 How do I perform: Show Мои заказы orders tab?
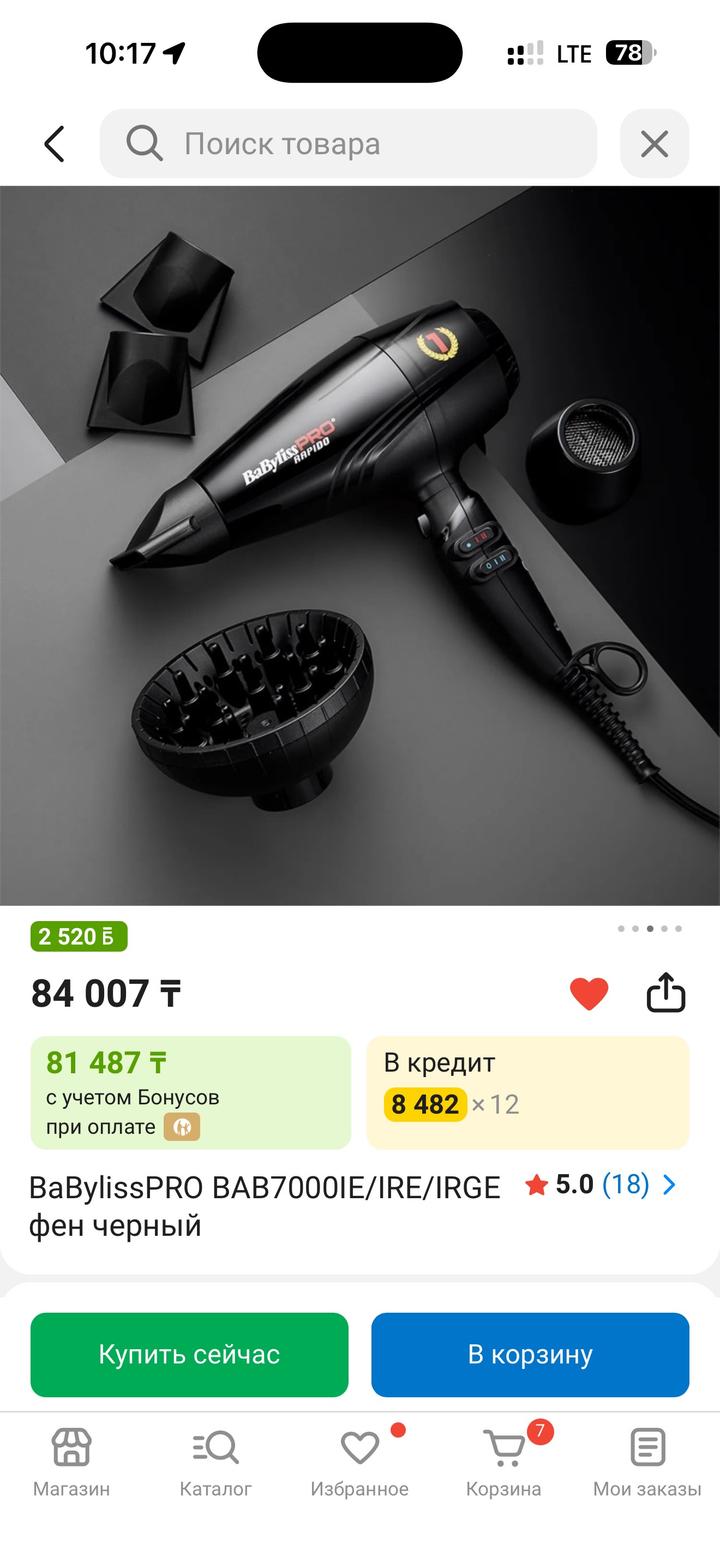point(647,1461)
